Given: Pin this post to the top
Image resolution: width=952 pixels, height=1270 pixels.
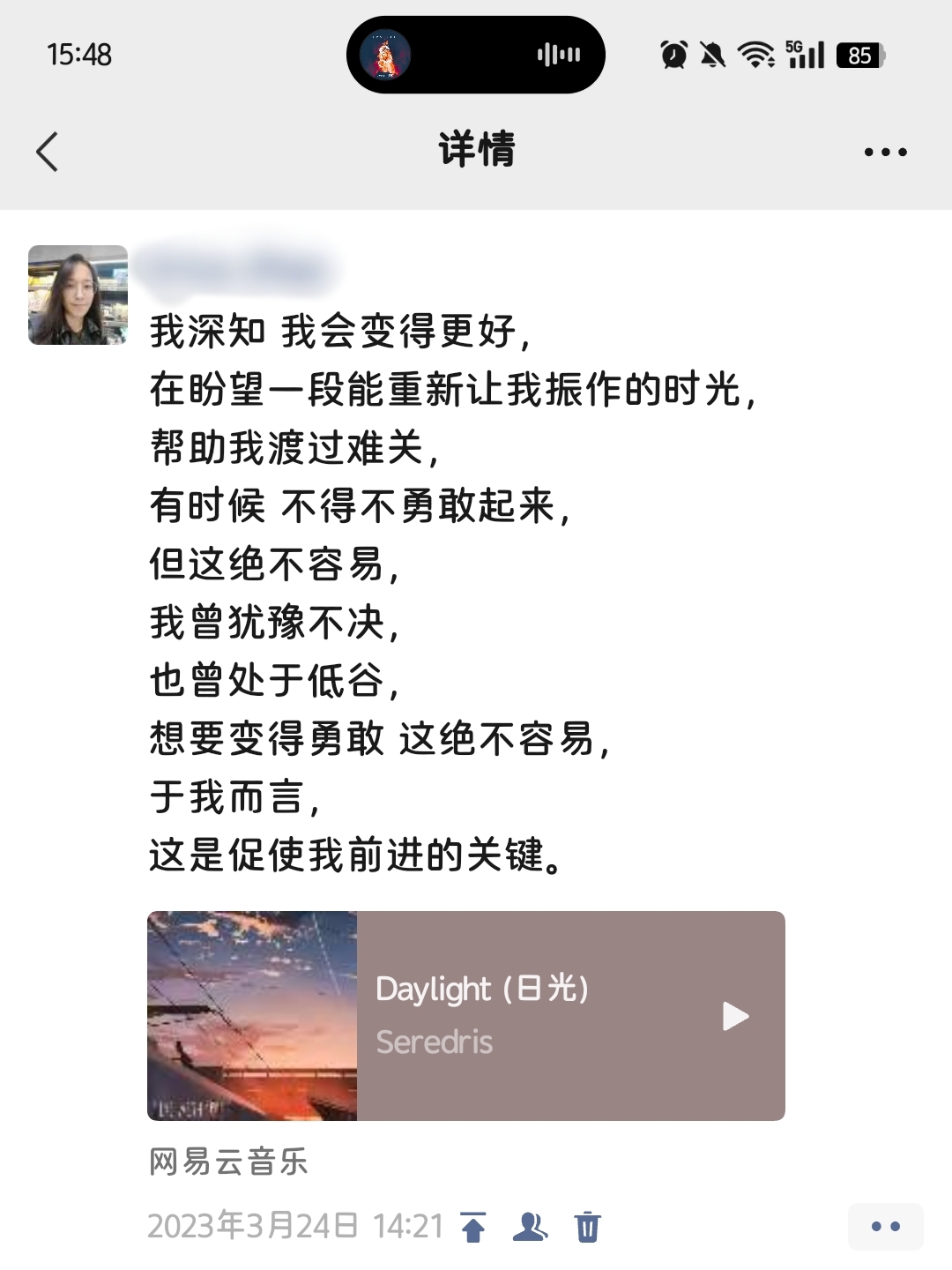Looking at the screenshot, I should coord(473,1227).
